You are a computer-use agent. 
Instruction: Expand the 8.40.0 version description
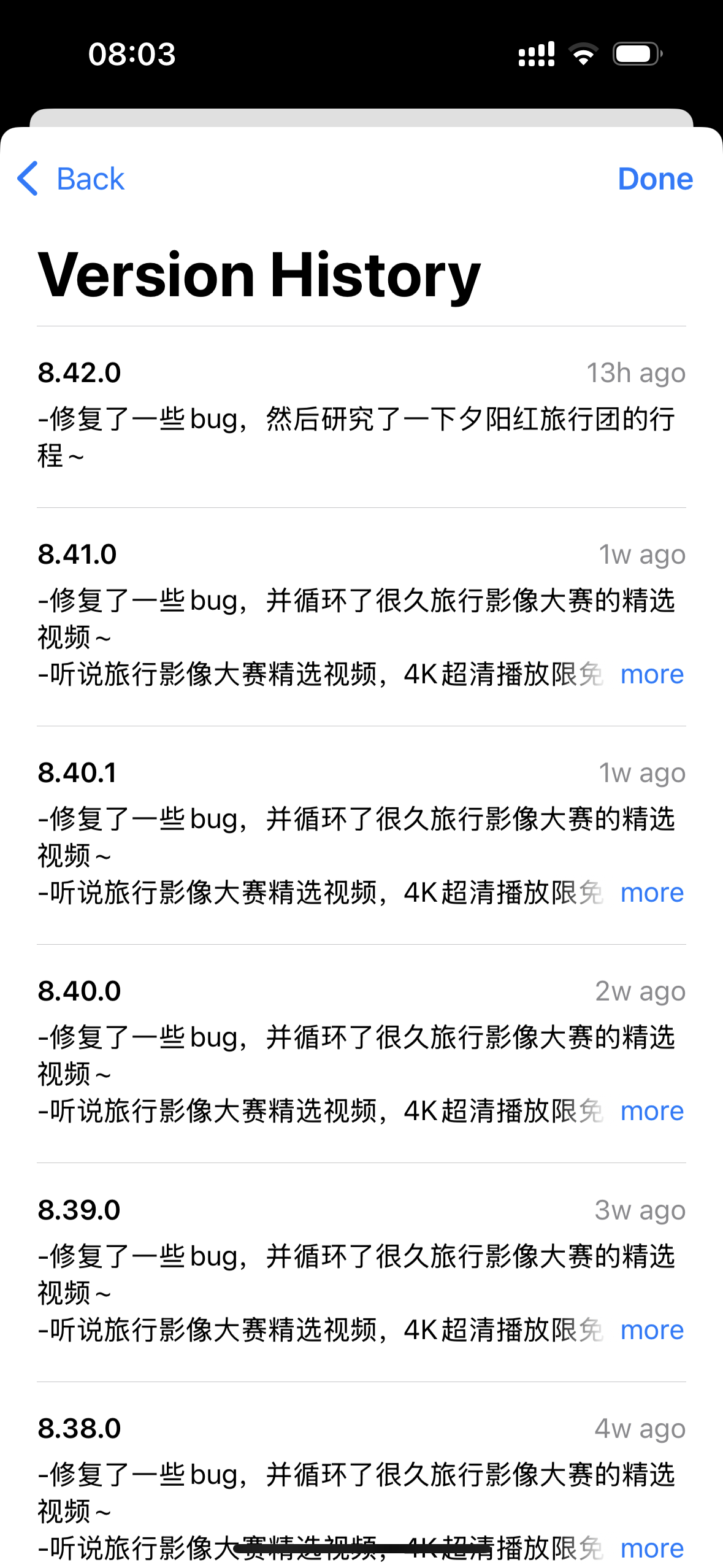click(x=651, y=1112)
